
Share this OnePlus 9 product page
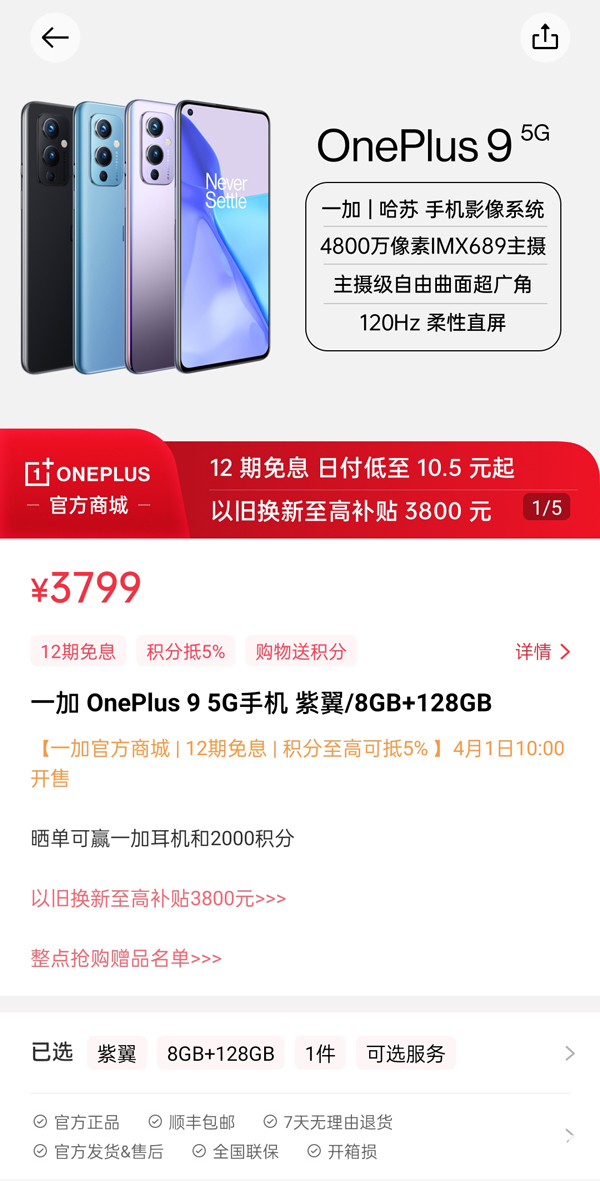coord(545,38)
